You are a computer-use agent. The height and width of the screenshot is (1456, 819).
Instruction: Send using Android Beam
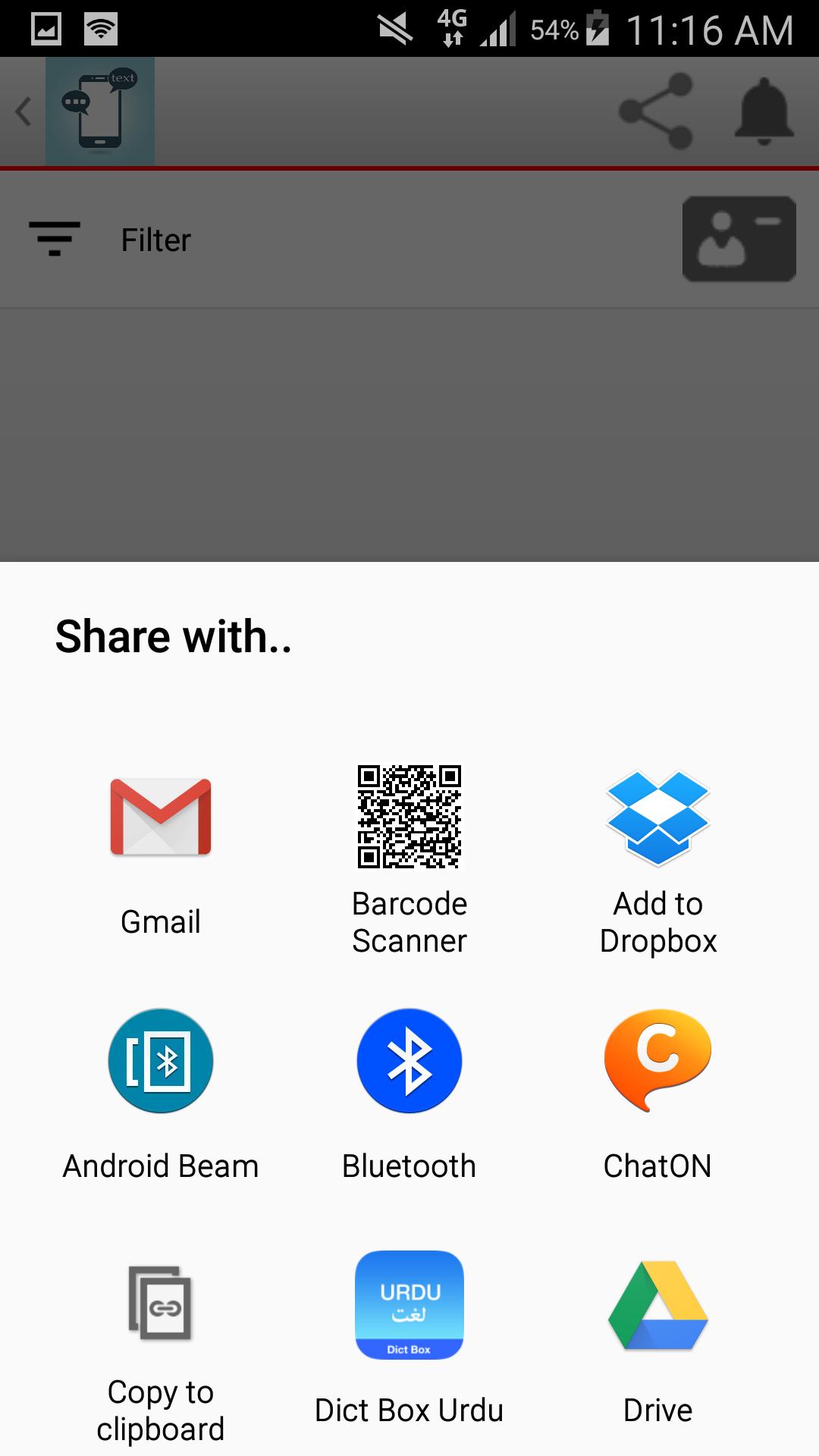(x=160, y=1092)
